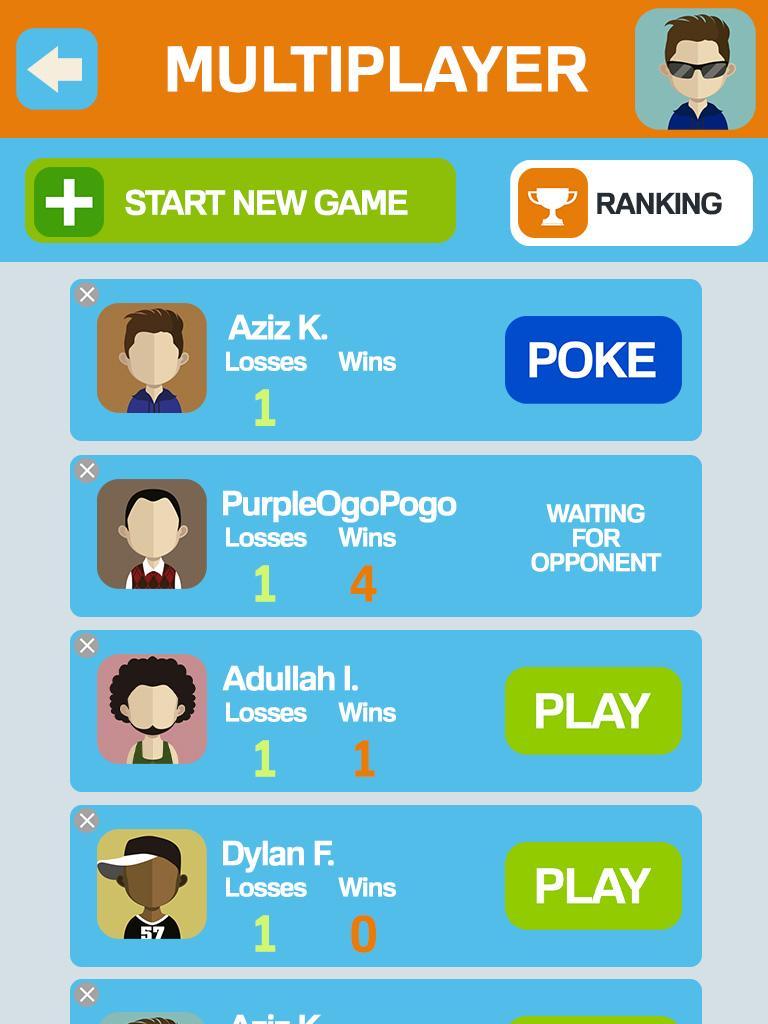Close the Dylan F. game card

point(87,821)
